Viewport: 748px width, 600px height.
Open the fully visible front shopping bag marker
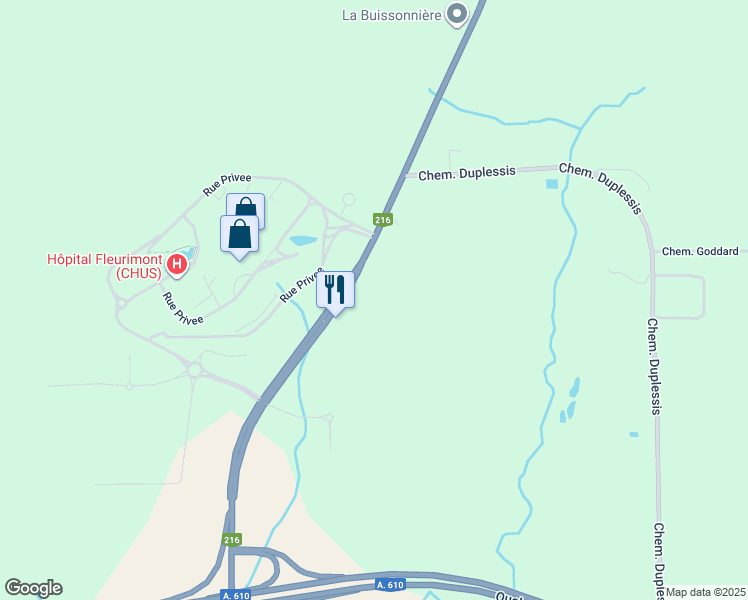[x=239, y=235]
